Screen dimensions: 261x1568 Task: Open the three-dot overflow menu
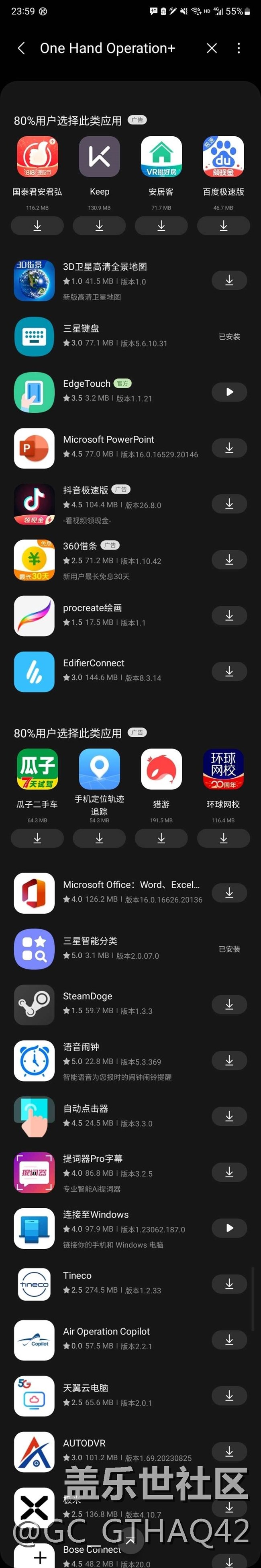(239, 48)
